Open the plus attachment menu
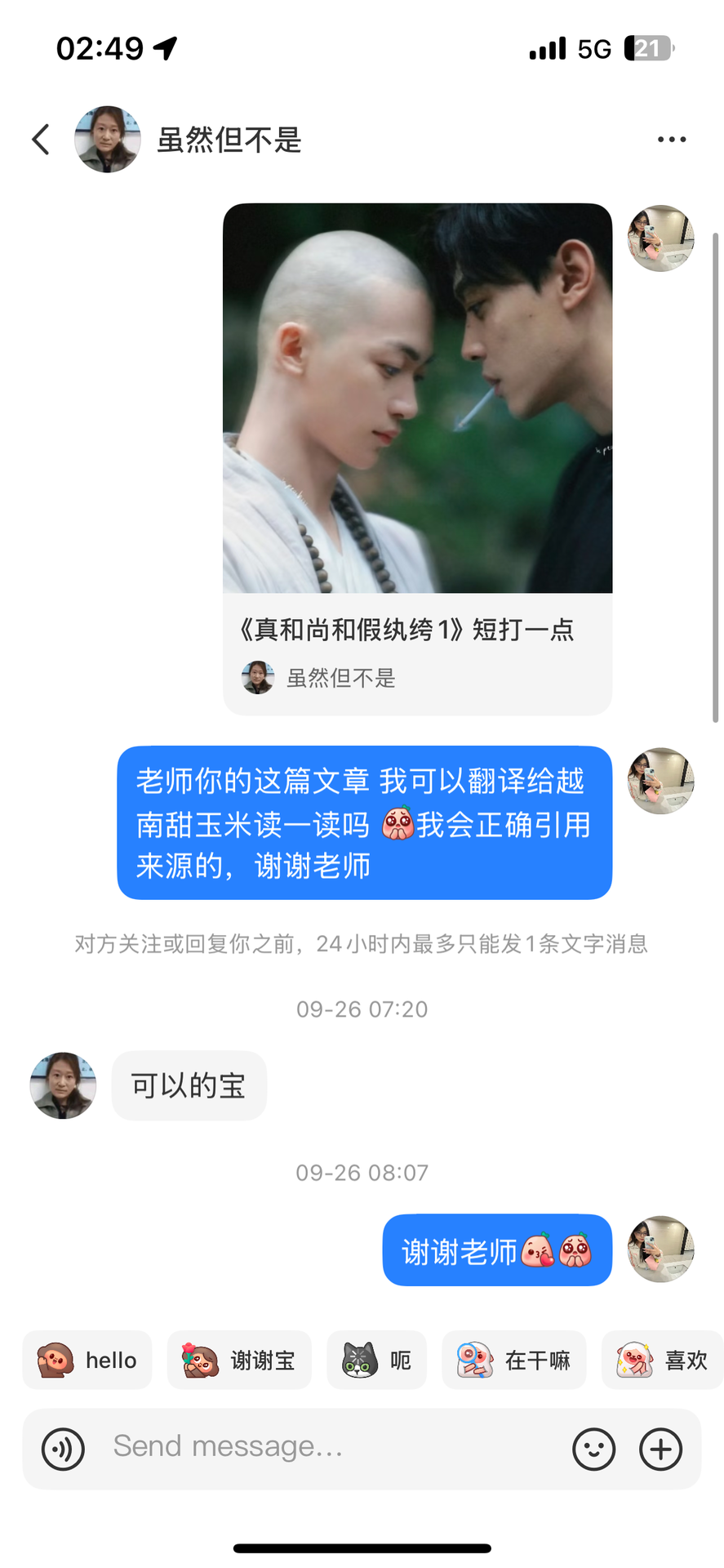724x1568 pixels. tap(660, 1450)
